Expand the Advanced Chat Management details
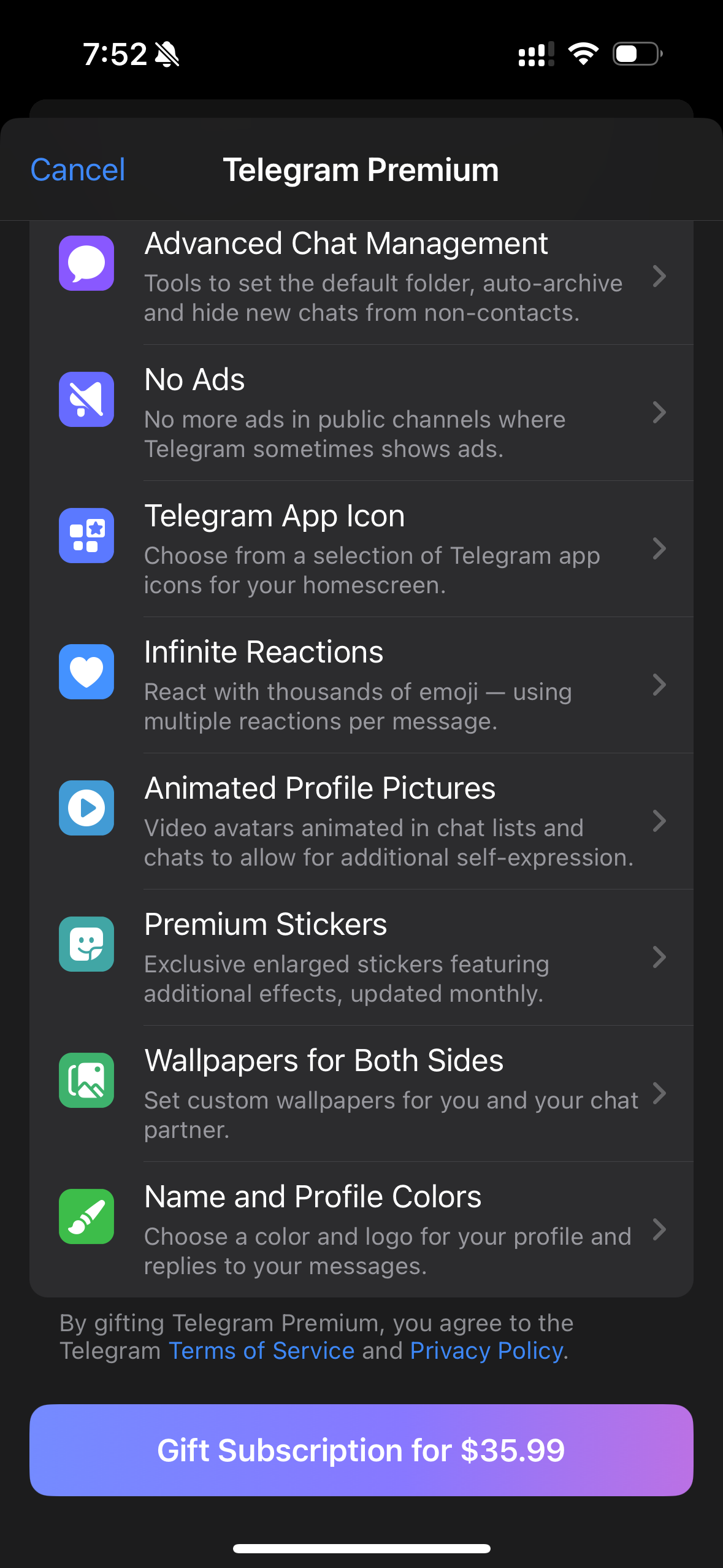723x1568 pixels. [x=660, y=277]
